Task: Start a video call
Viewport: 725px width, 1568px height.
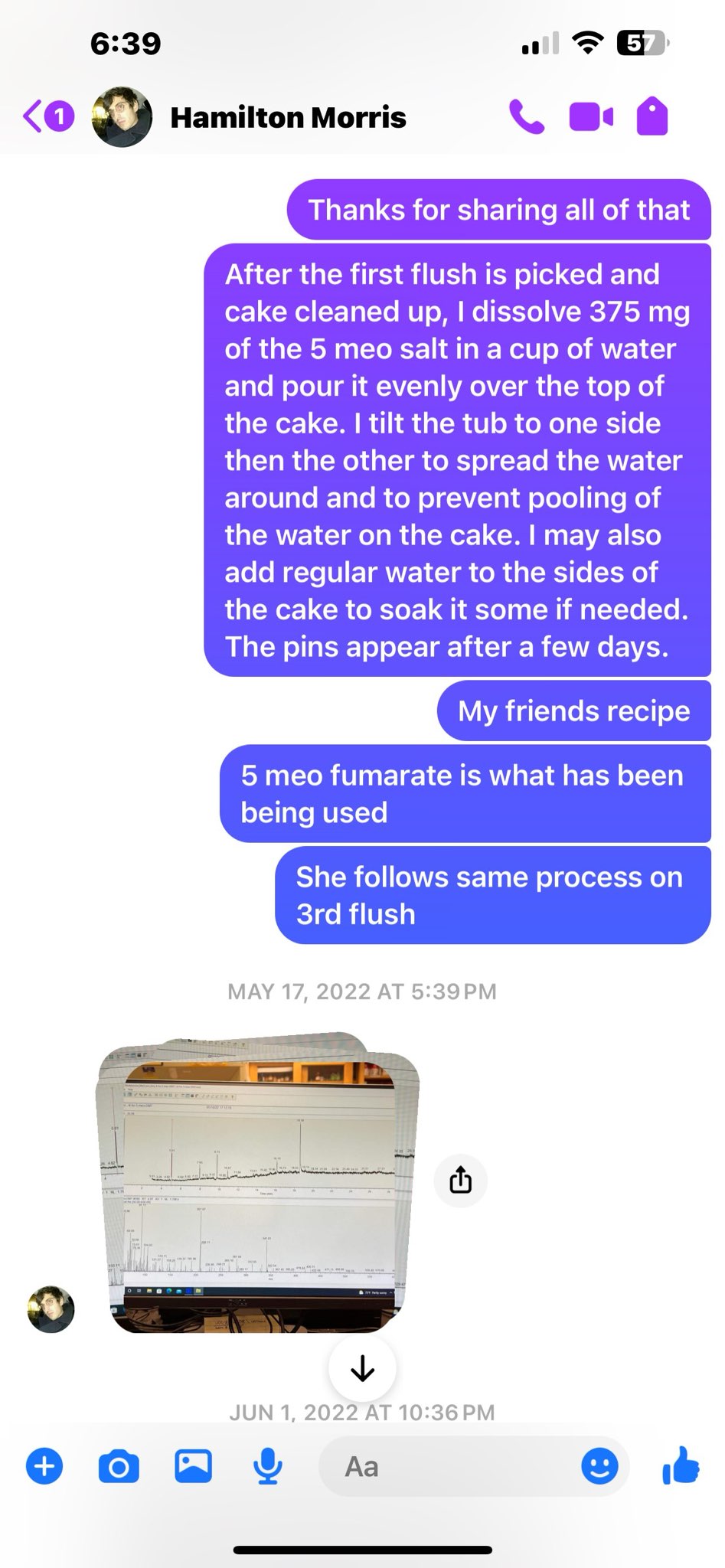Action: [590, 117]
